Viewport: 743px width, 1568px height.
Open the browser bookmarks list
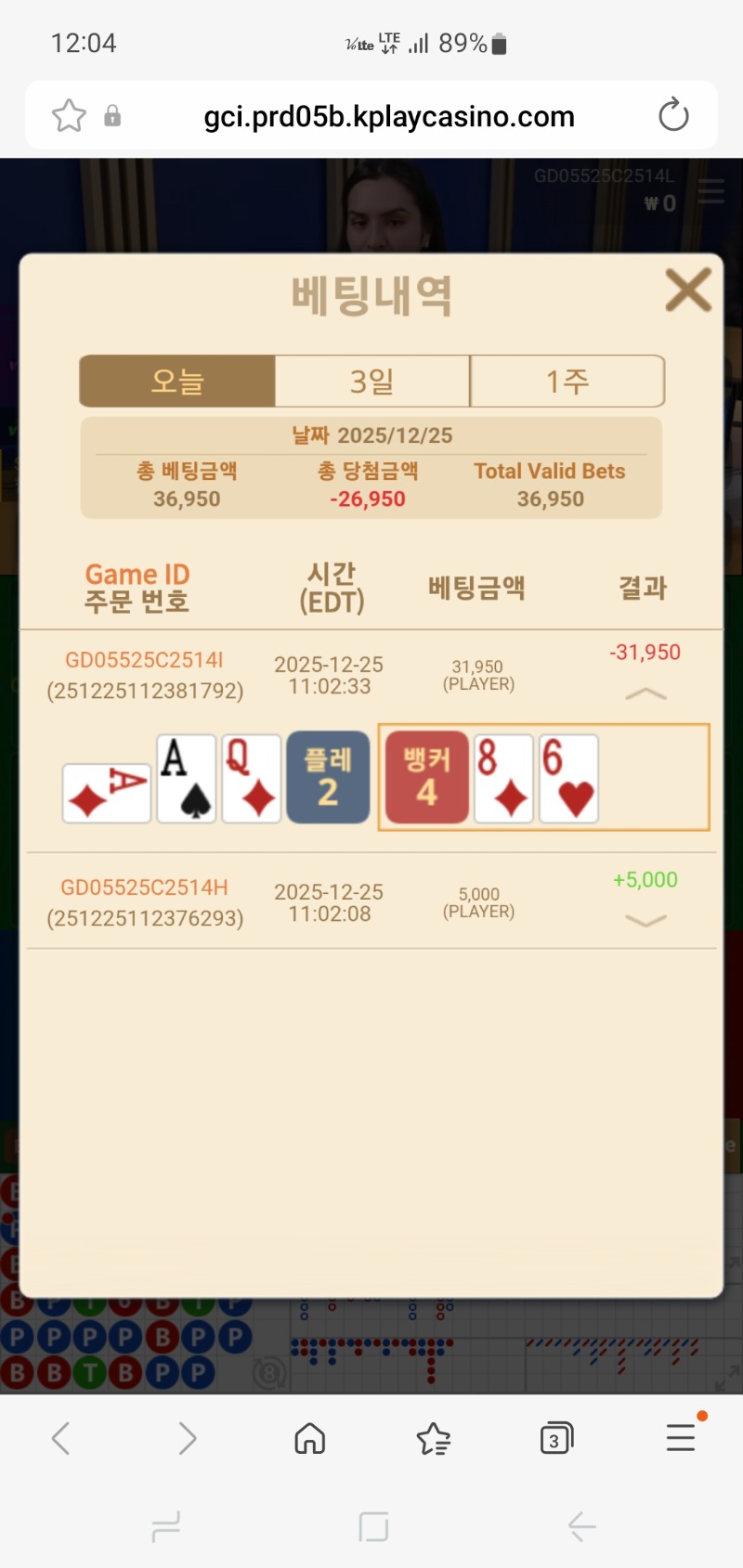pos(433,1439)
